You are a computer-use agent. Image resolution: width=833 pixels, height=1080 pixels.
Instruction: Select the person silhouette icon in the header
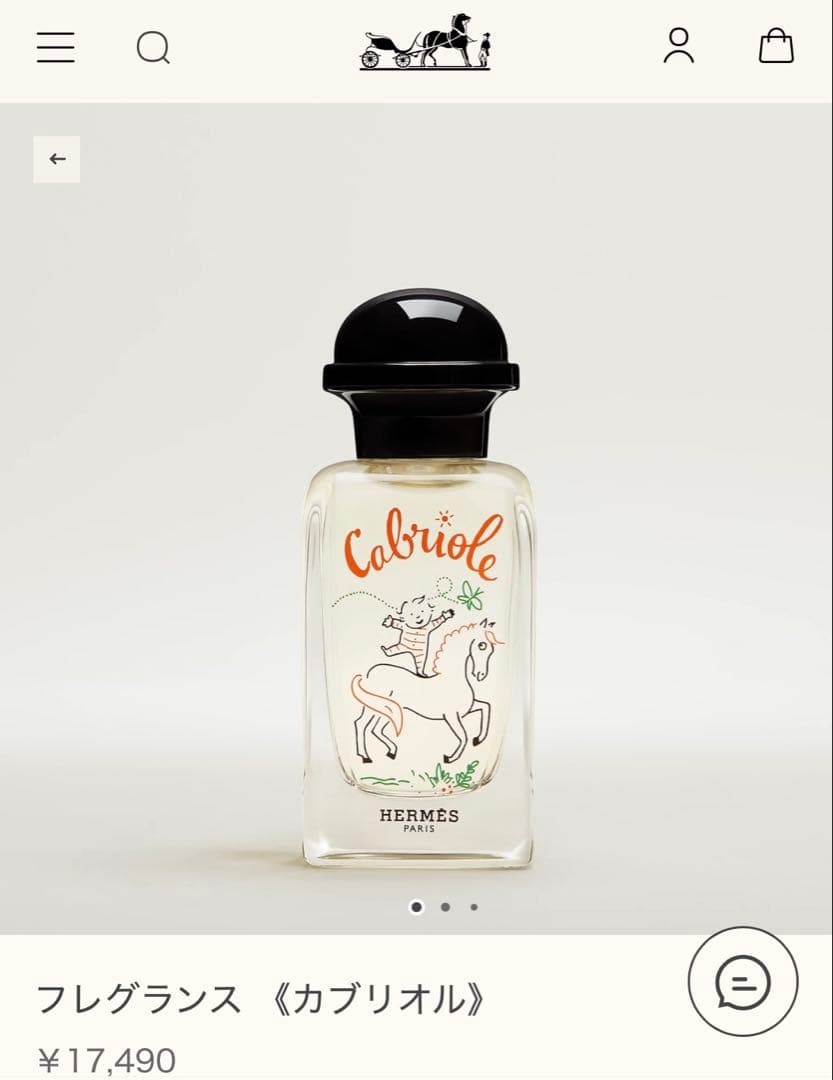click(x=681, y=46)
